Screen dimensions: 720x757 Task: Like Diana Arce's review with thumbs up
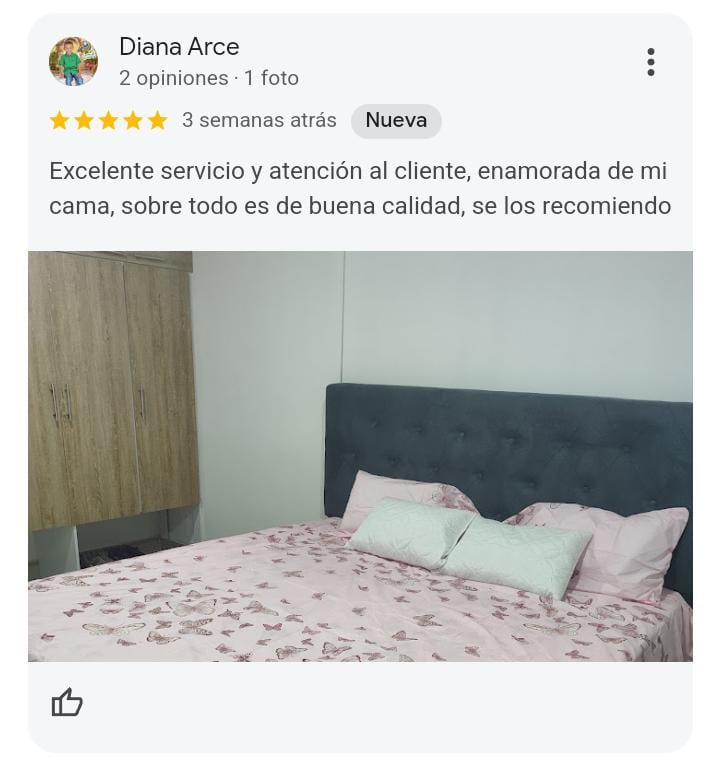pos(67,703)
